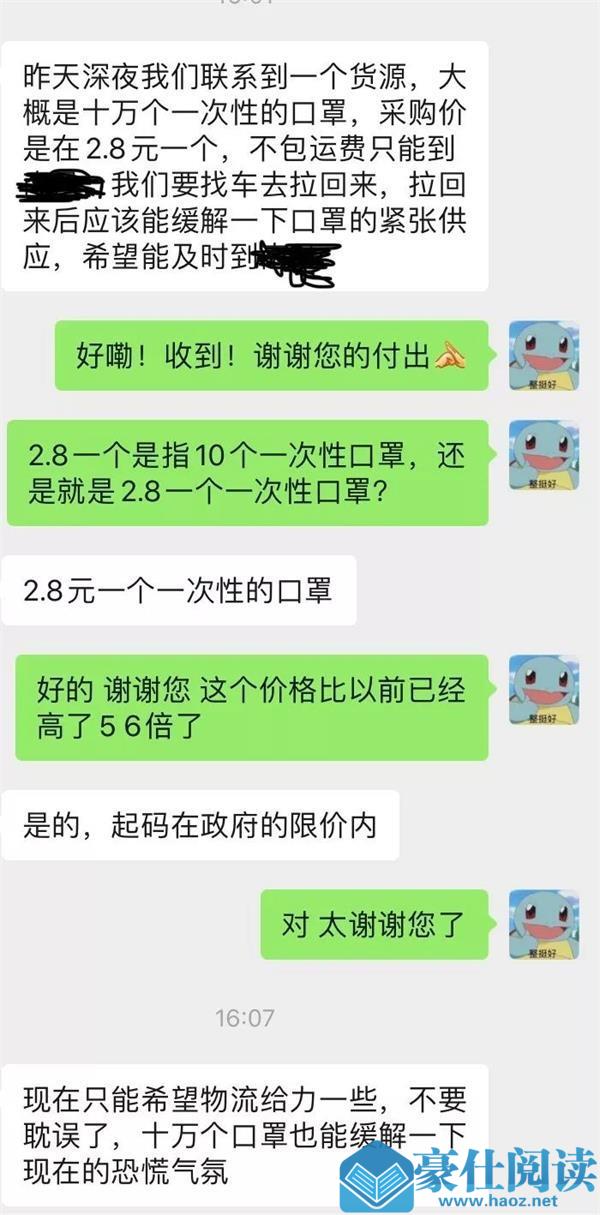Open sender avatar next to '2.8一个是指10个' message
This screenshot has height=1215, width=600.
[545, 454]
